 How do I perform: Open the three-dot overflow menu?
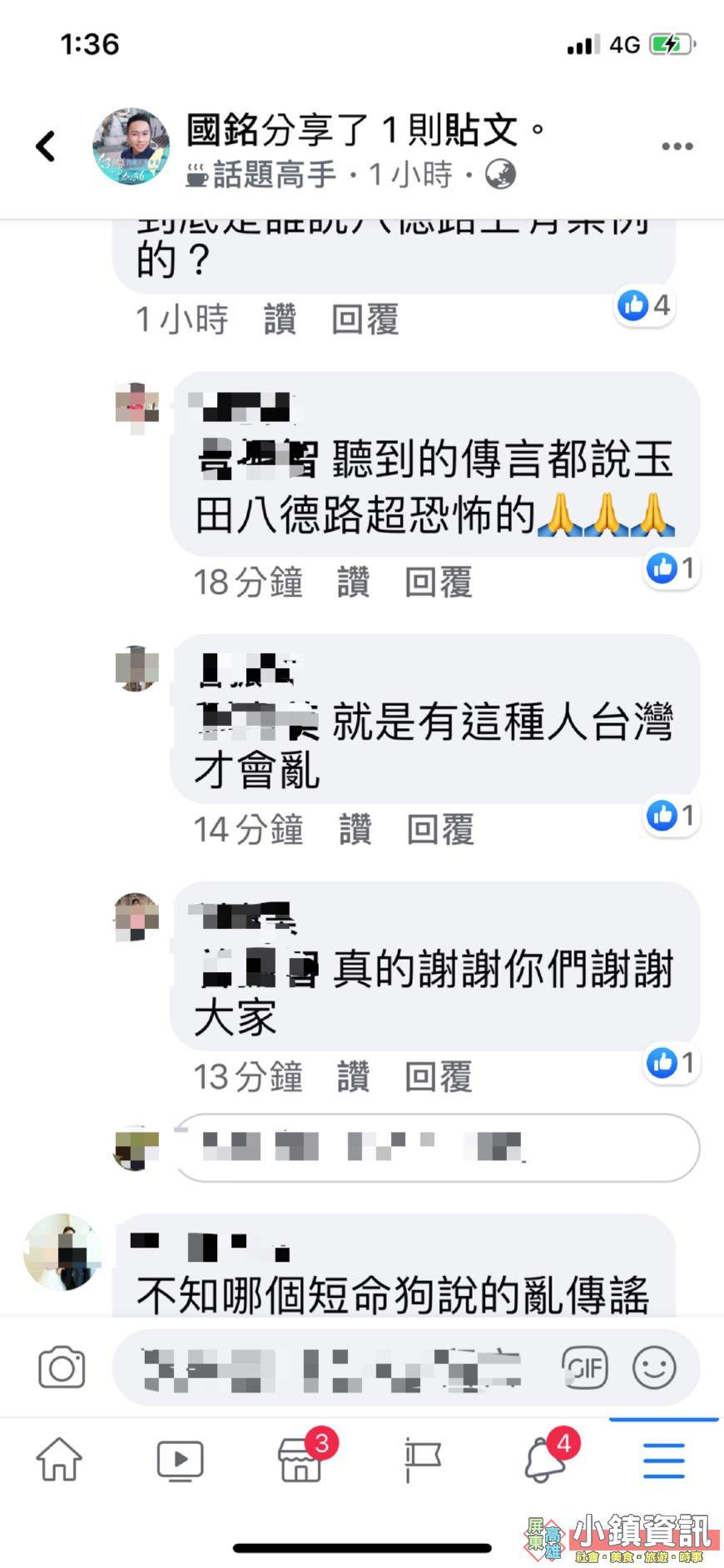[x=677, y=146]
